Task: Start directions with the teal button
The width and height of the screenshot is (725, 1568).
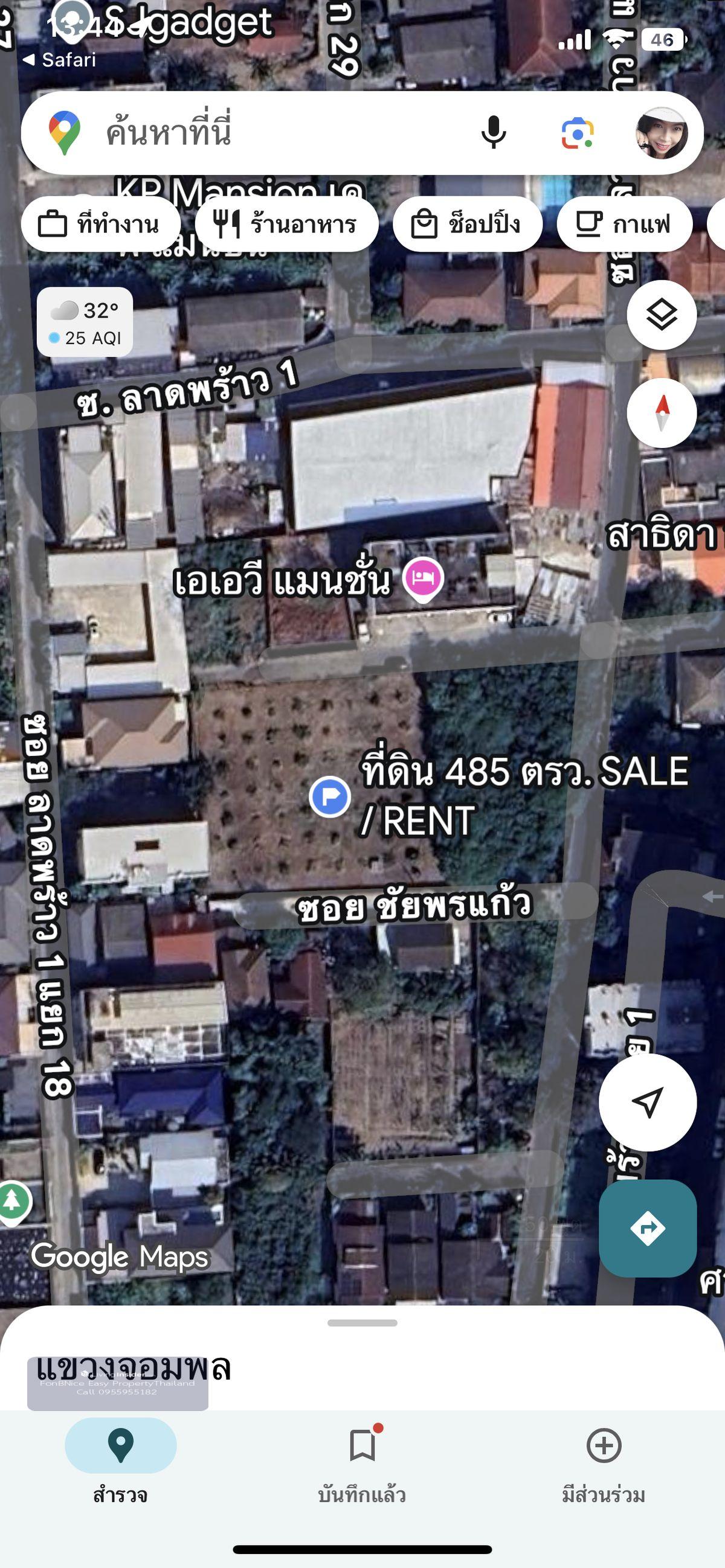Action: pos(647,1227)
